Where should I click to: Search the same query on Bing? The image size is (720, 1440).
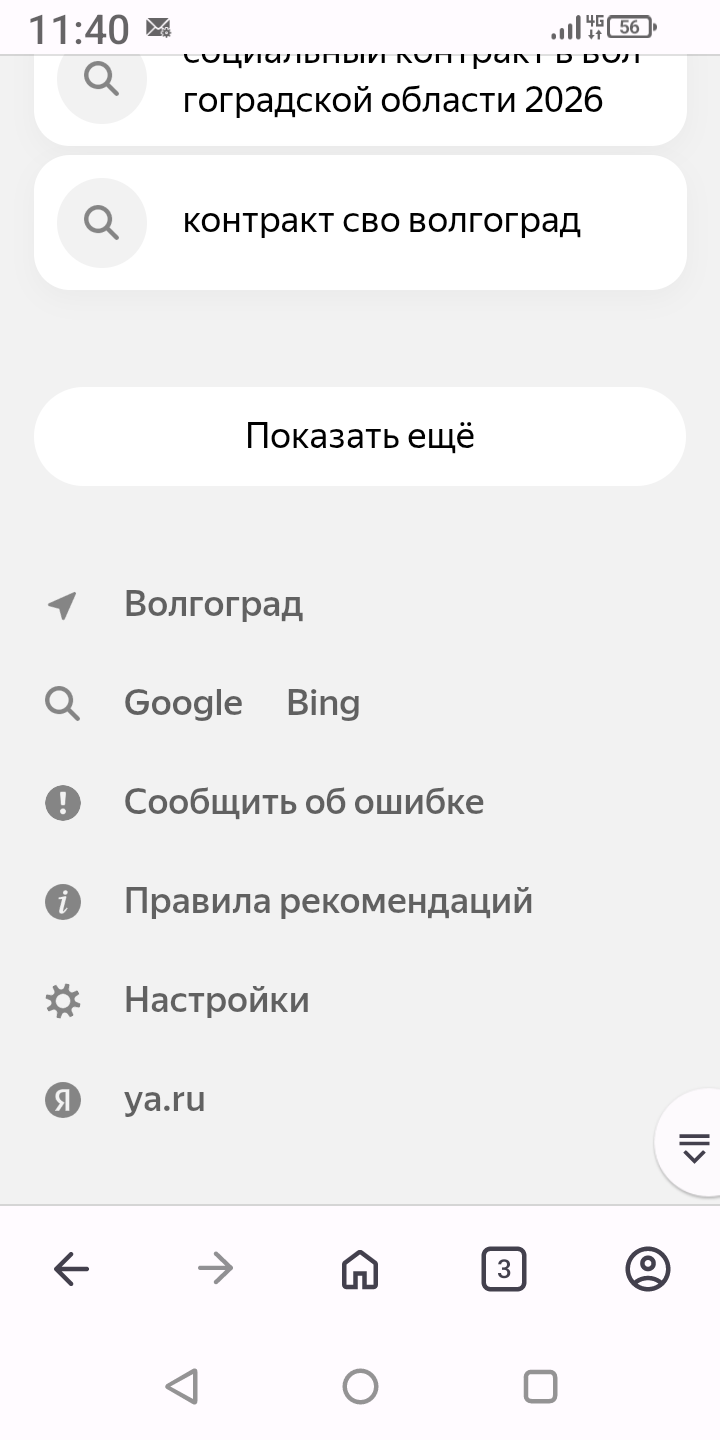(323, 703)
